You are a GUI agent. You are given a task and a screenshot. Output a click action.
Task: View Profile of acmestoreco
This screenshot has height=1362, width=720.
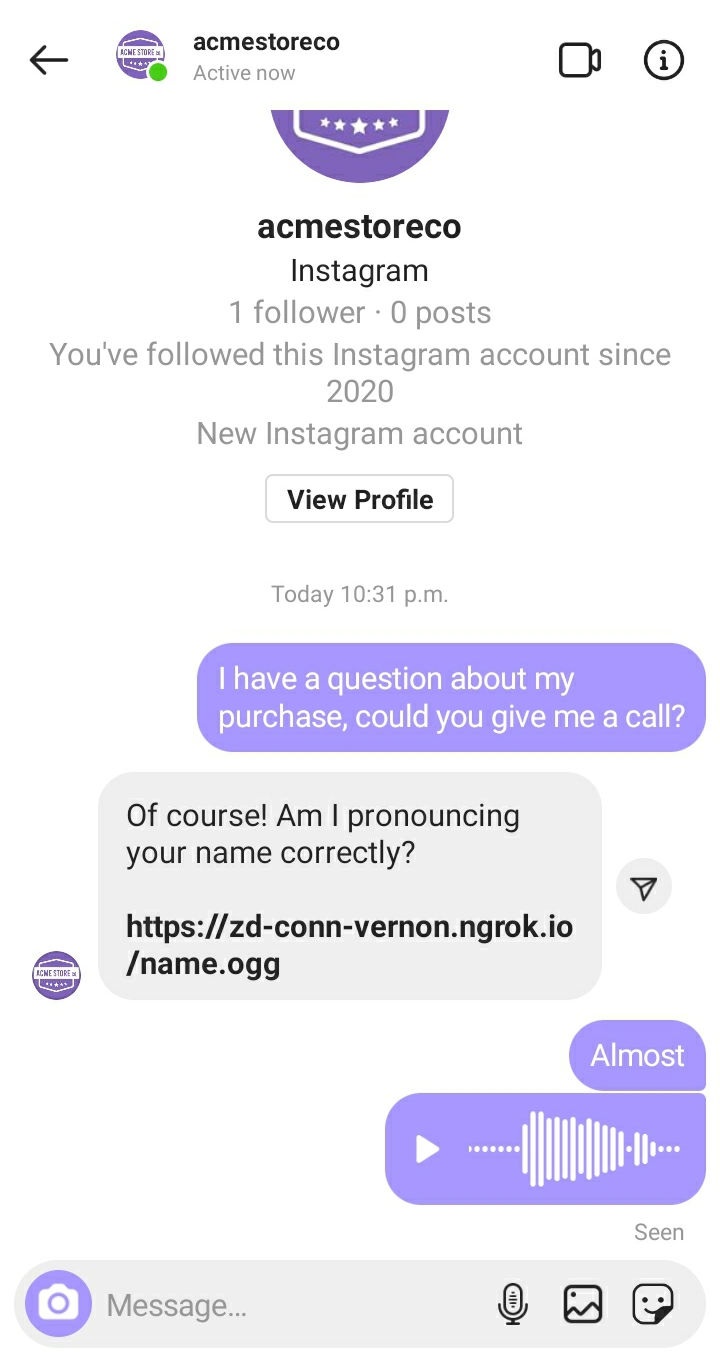point(360,499)
